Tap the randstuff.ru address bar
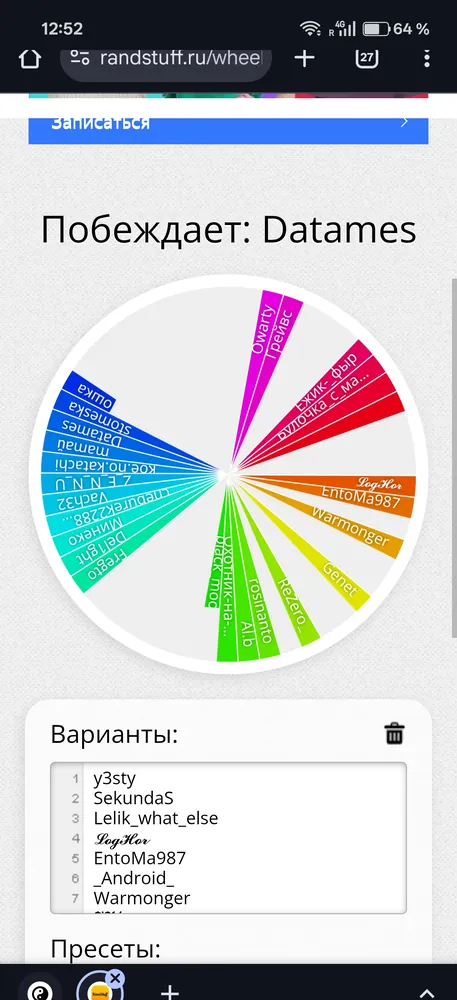Image resolution: width=457 pixels, height=1000 pixels. pos(166,59)
